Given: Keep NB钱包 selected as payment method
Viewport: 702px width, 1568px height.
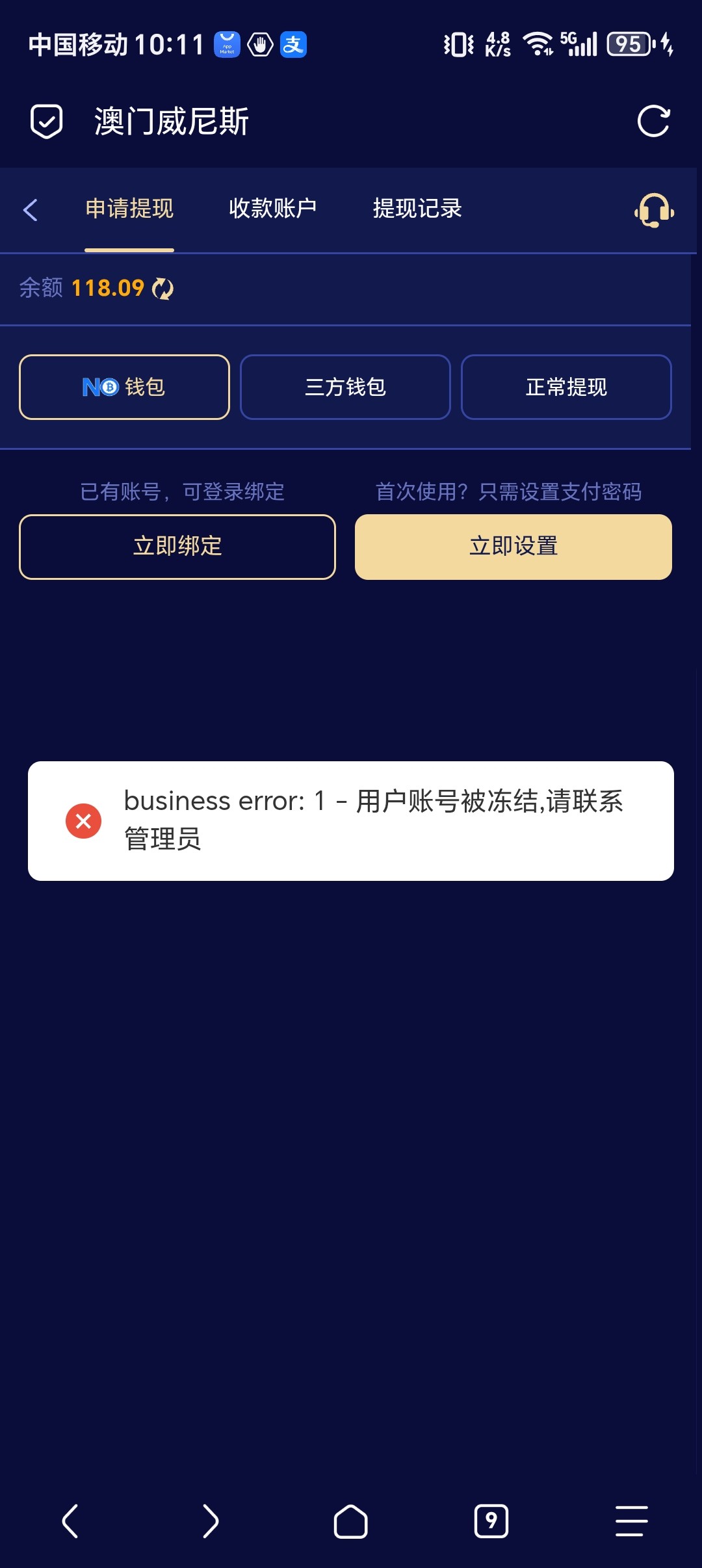Looking at the screenshot, I should pyautogui.click(x=124, y=387).
